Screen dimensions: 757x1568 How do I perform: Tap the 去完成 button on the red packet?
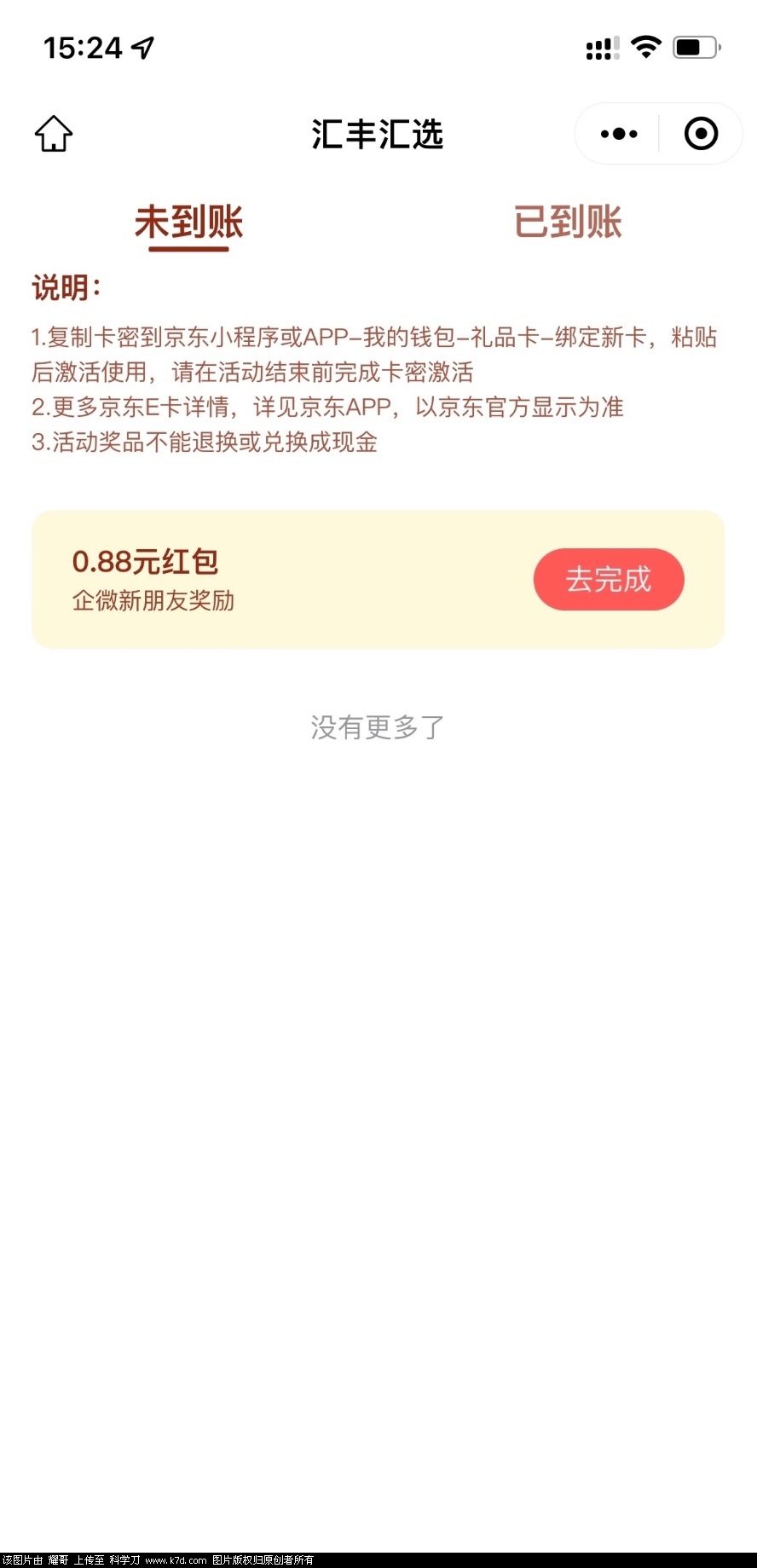click(609, 579)
